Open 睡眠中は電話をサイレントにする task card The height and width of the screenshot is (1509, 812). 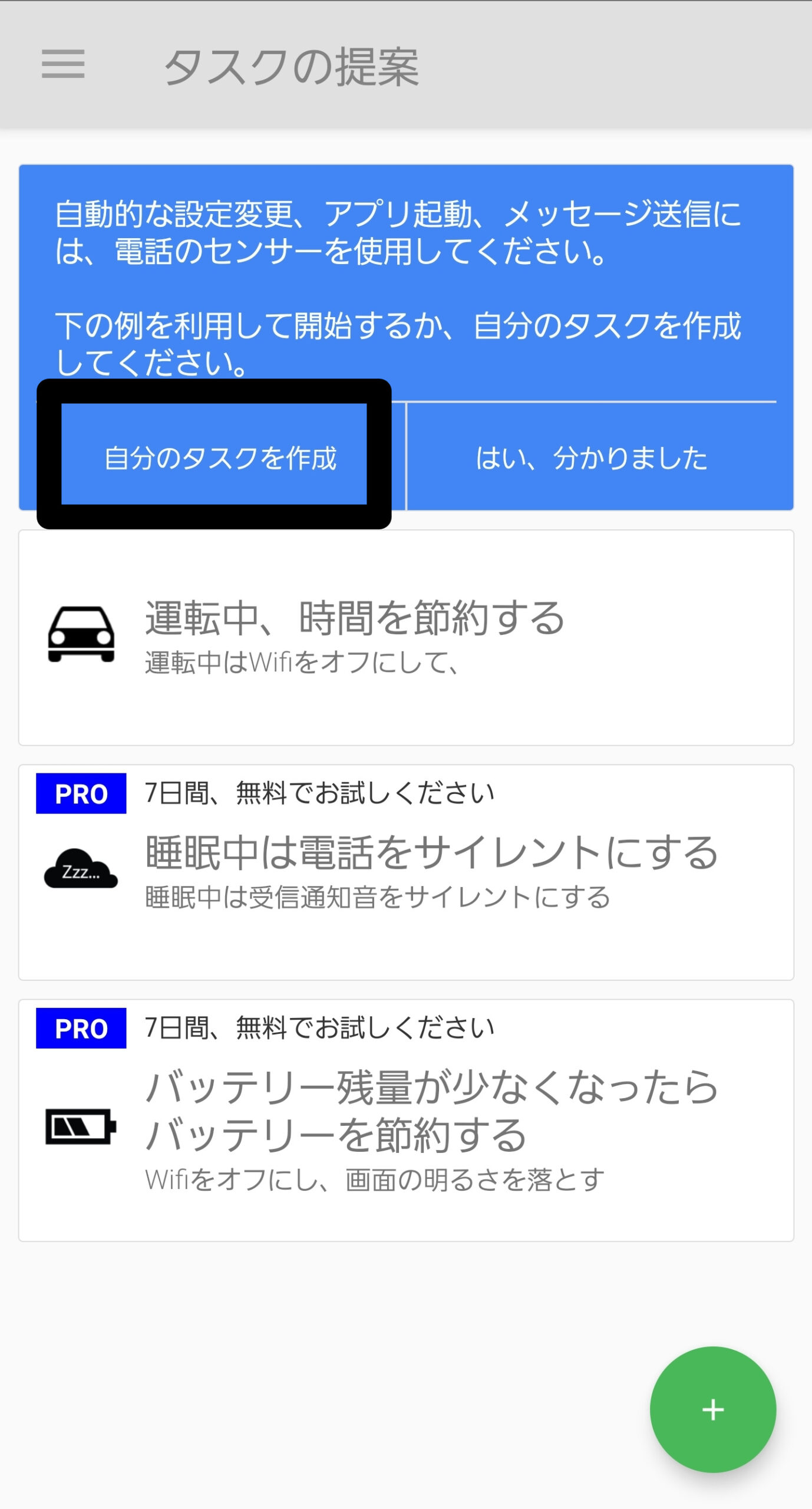pyautogui.click(x=406, y=872)
